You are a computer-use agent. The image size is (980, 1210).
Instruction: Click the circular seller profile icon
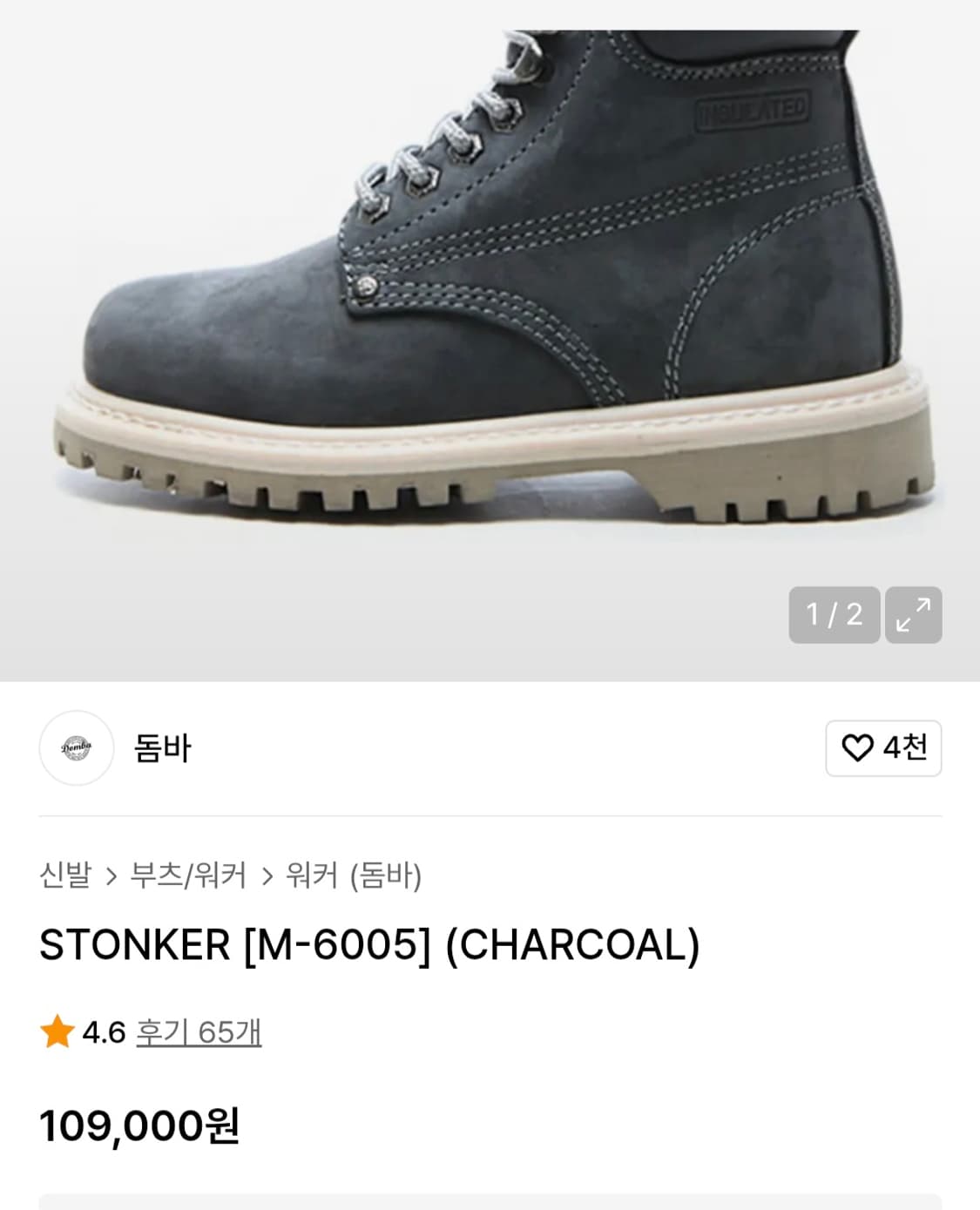tap(77, 747)
